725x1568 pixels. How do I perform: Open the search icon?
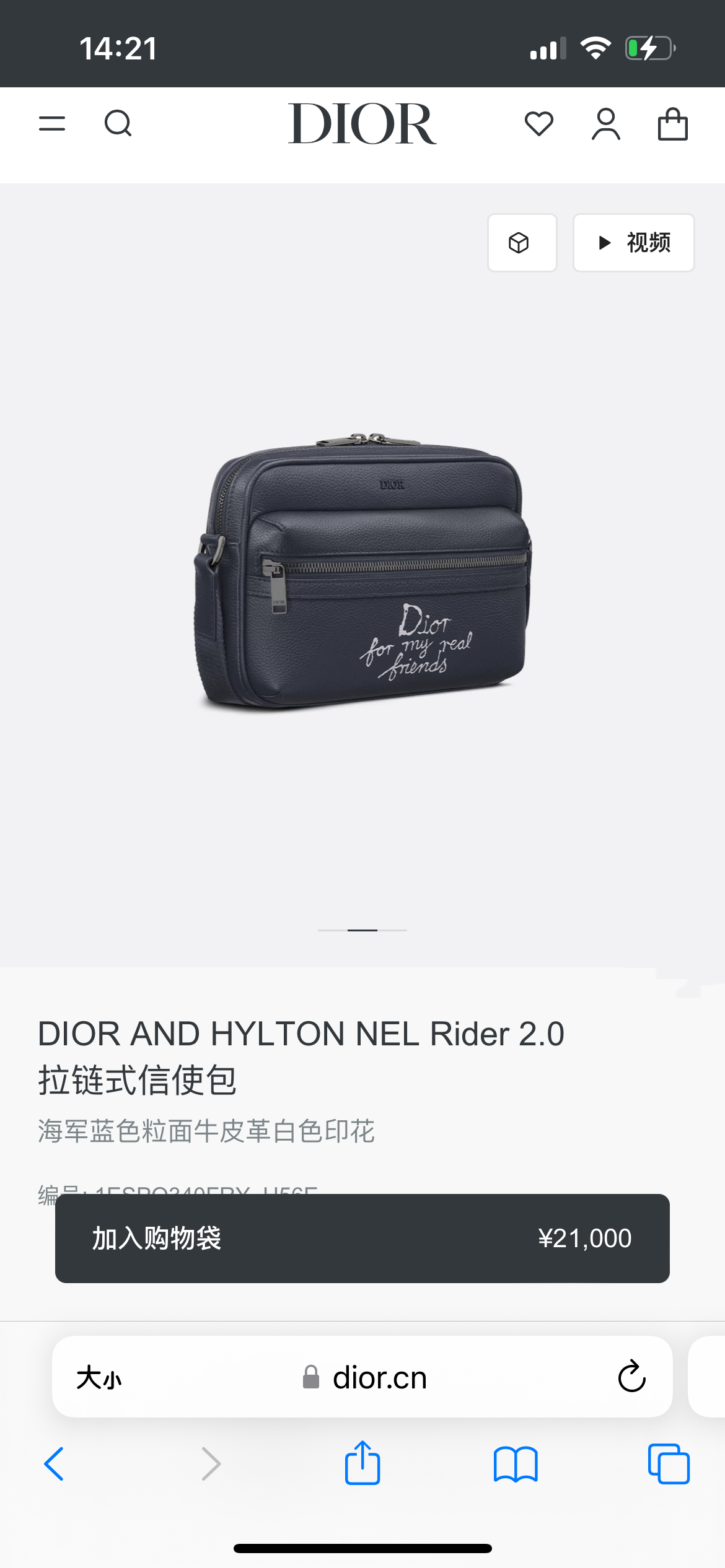[x=118, y=123]
